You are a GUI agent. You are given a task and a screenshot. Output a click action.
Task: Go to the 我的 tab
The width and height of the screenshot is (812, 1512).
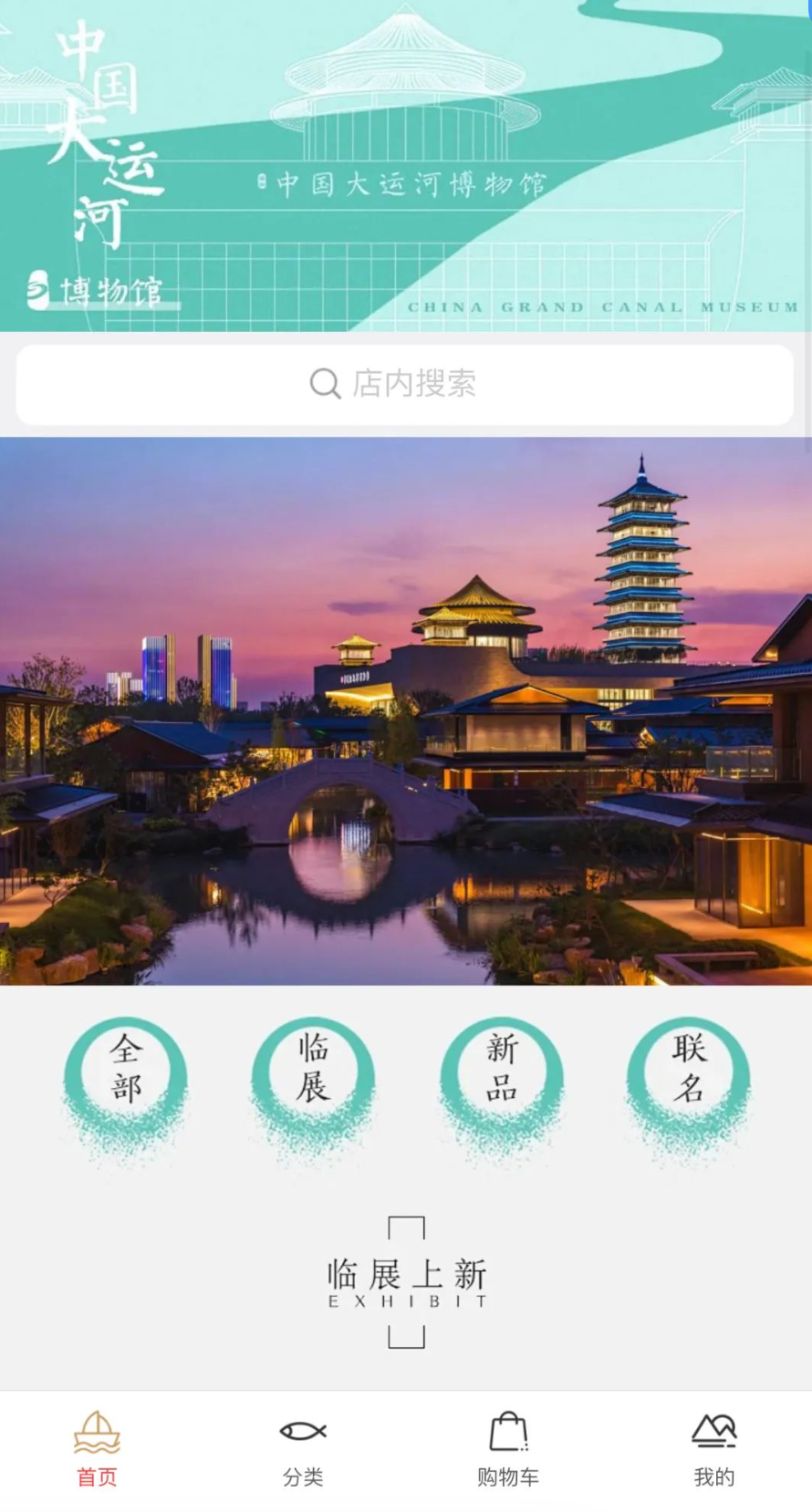tap(713, 1450)
